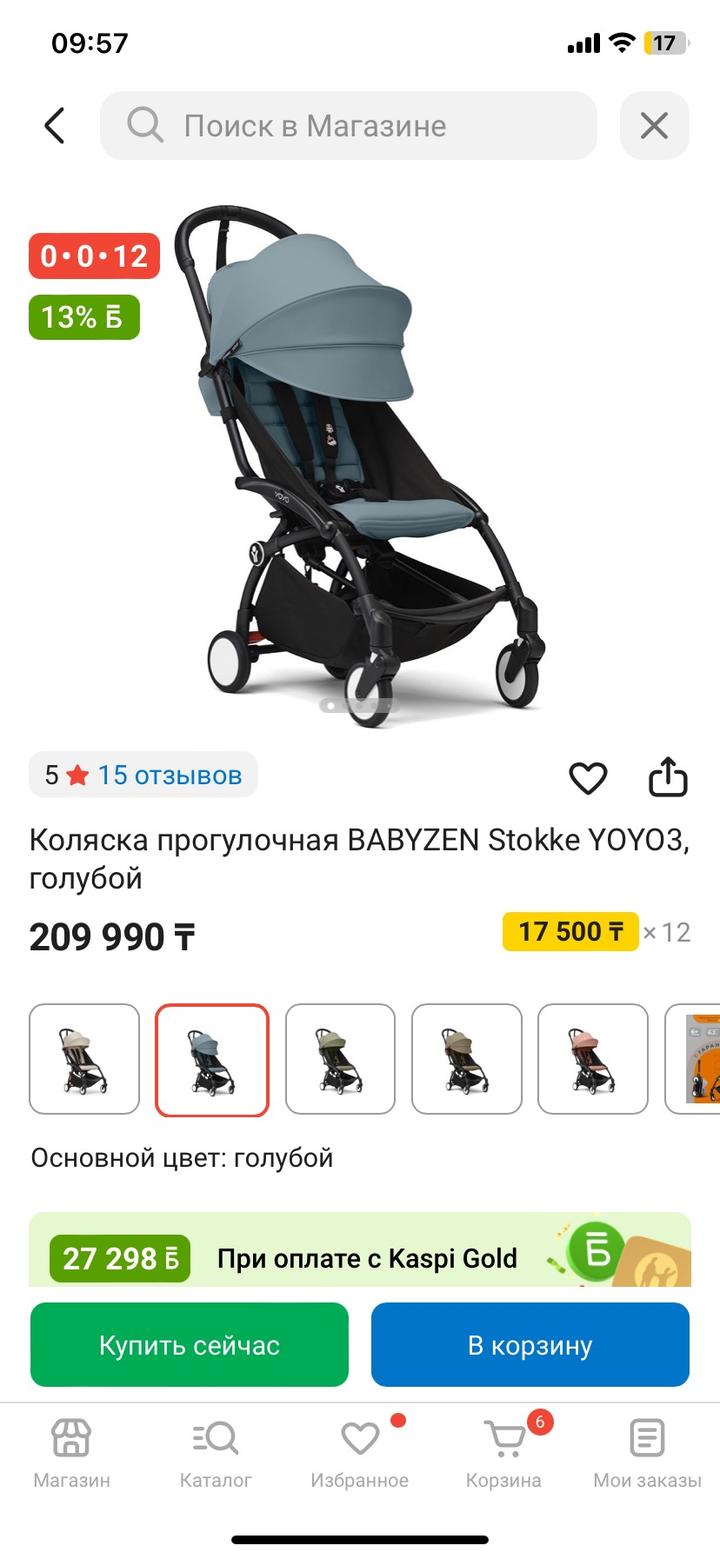Pick the pink stroller color variant
This screenshot has height=1558, width=720.
(592, 1059)
